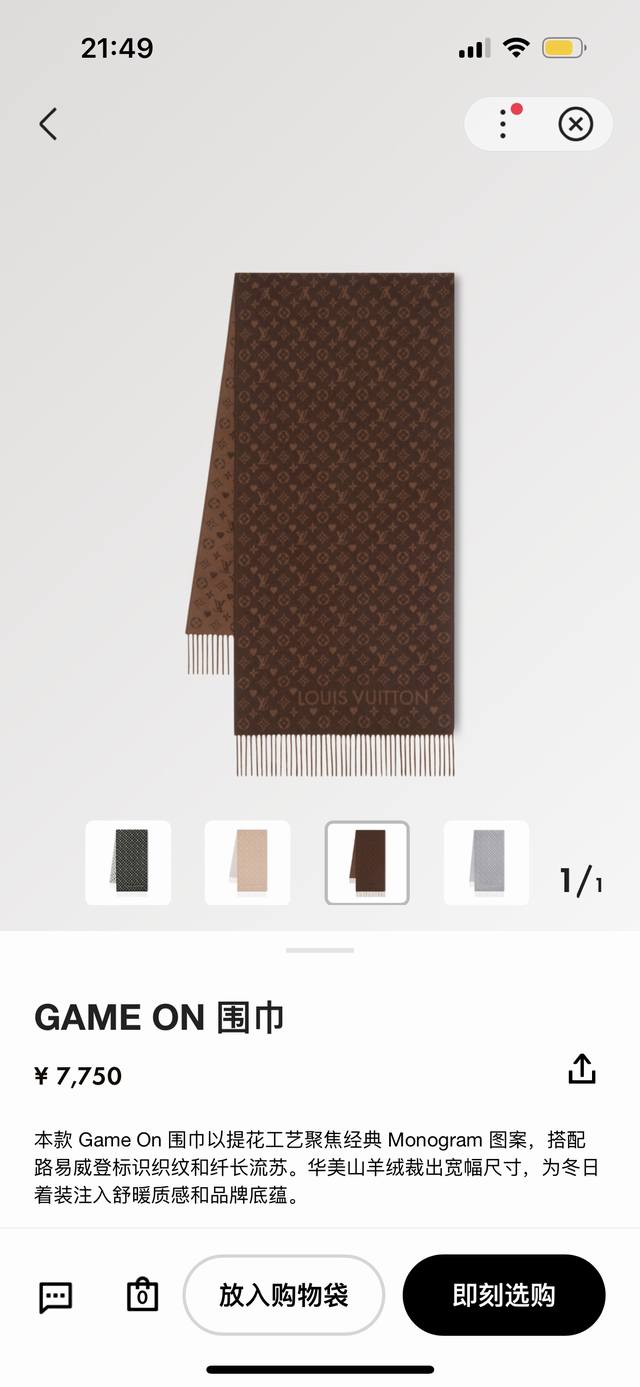Select the dark green scarf color thumbnail
The width and height of the screenshot is (640, 1387).
[128, 862]
